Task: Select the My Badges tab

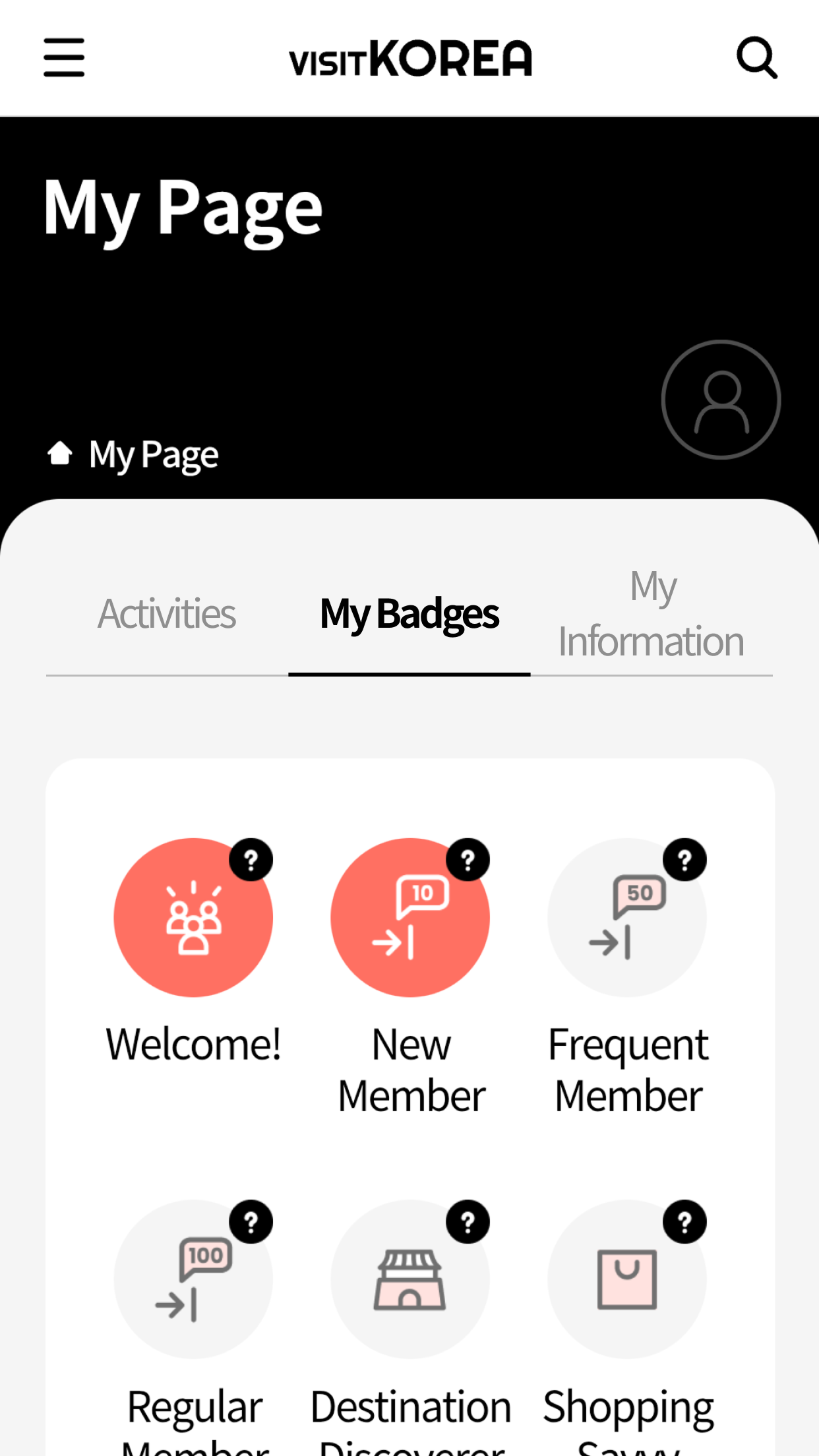Action: (409, 614)
